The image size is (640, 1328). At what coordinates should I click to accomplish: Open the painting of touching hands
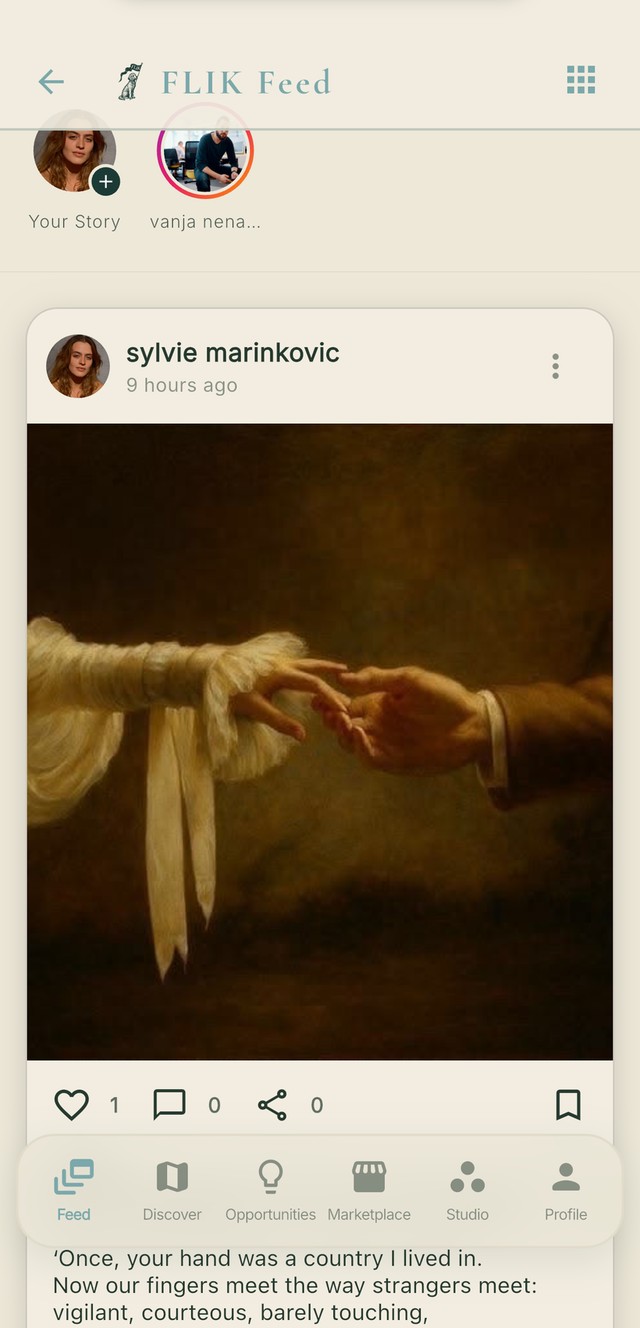(320, 741)
